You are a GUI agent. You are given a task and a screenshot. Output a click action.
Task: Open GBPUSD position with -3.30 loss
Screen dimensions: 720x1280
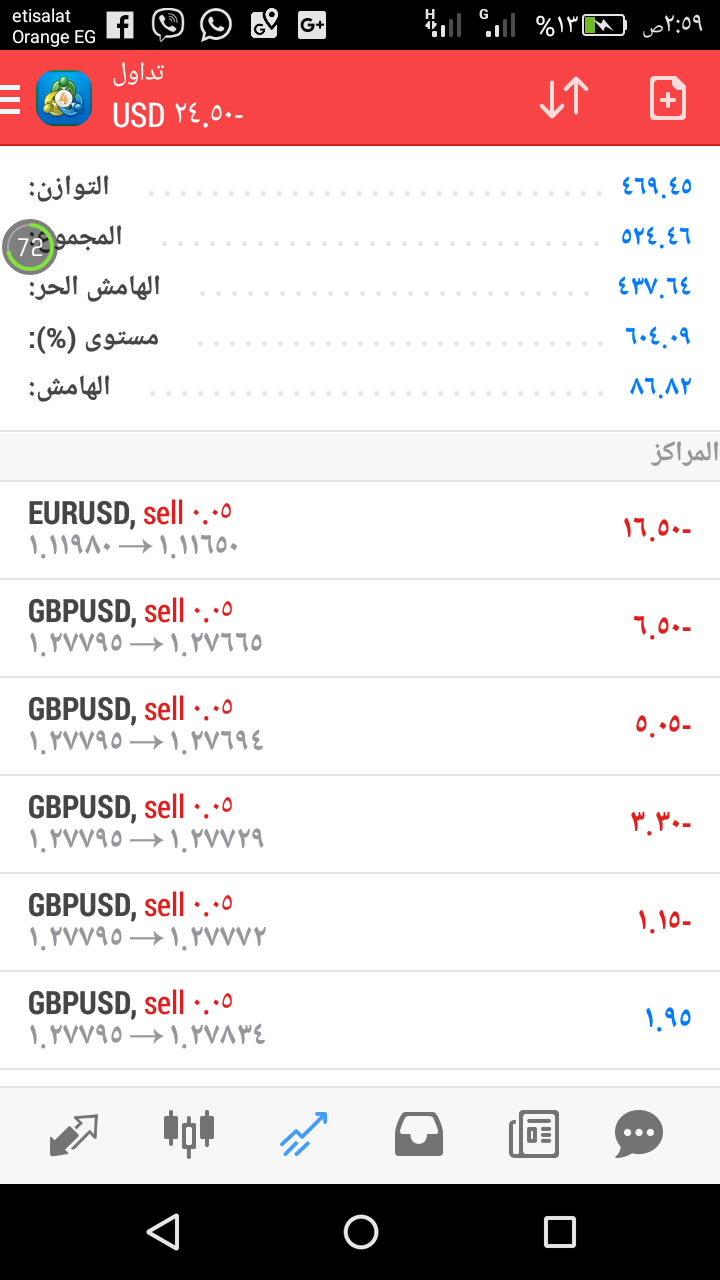pyautogui.click(x=360, y=824)
